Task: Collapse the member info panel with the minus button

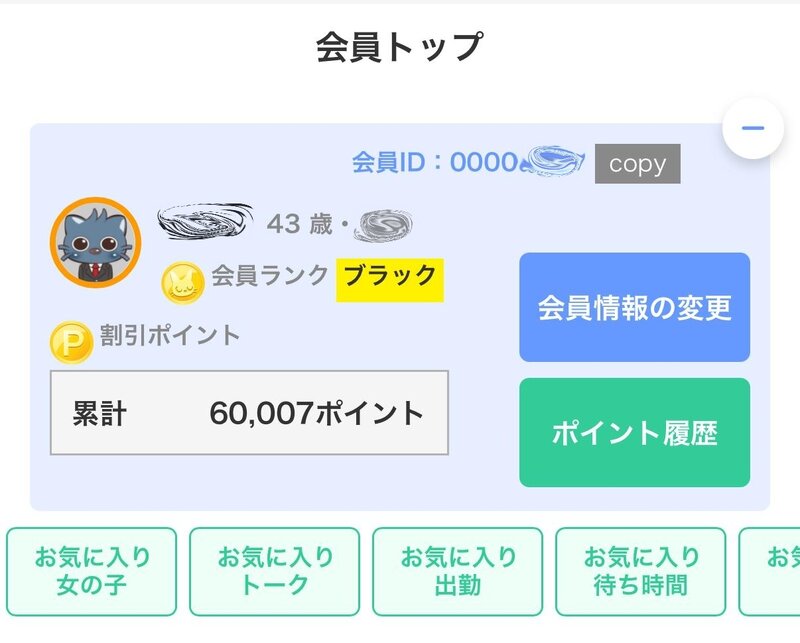Action: pos(752,129)
